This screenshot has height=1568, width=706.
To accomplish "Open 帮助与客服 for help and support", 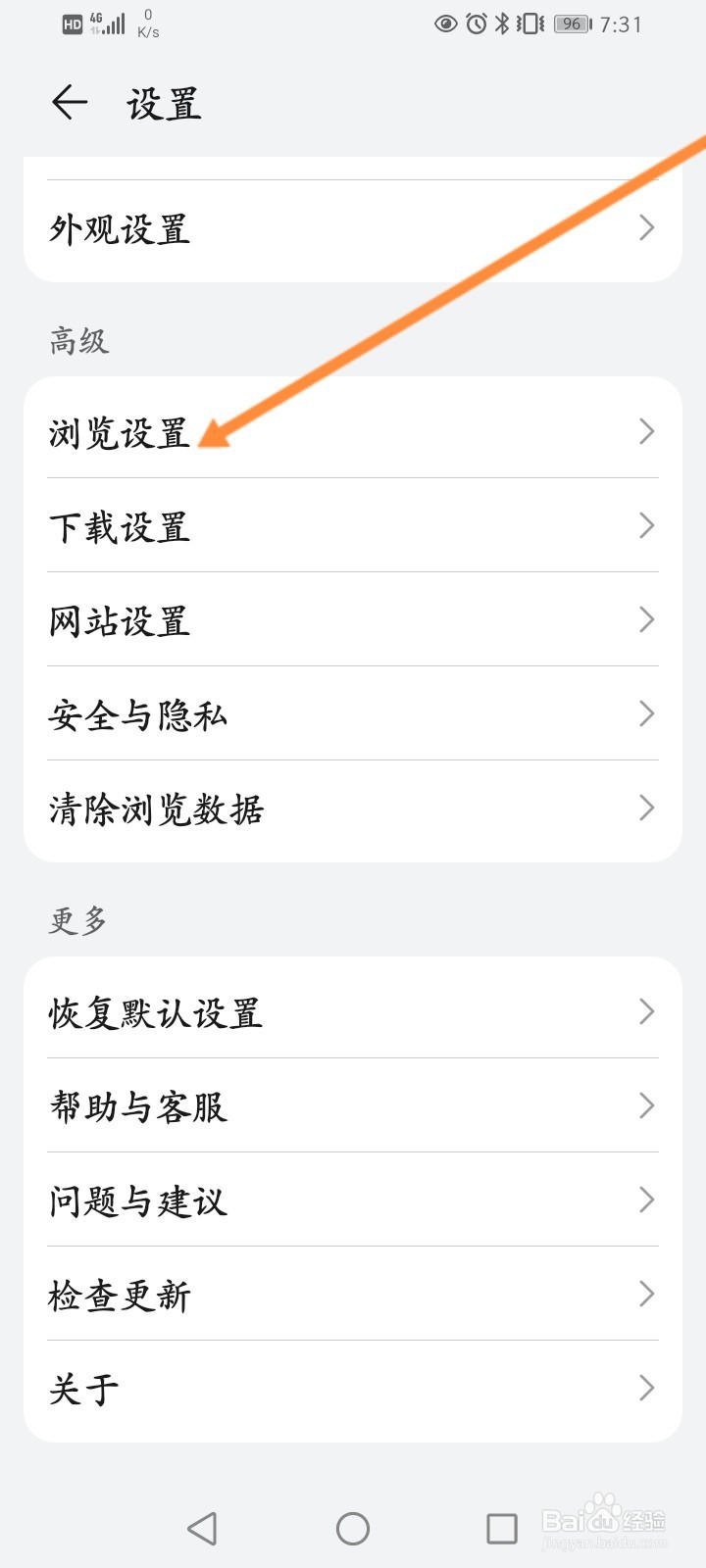I will coord(353,1106).
